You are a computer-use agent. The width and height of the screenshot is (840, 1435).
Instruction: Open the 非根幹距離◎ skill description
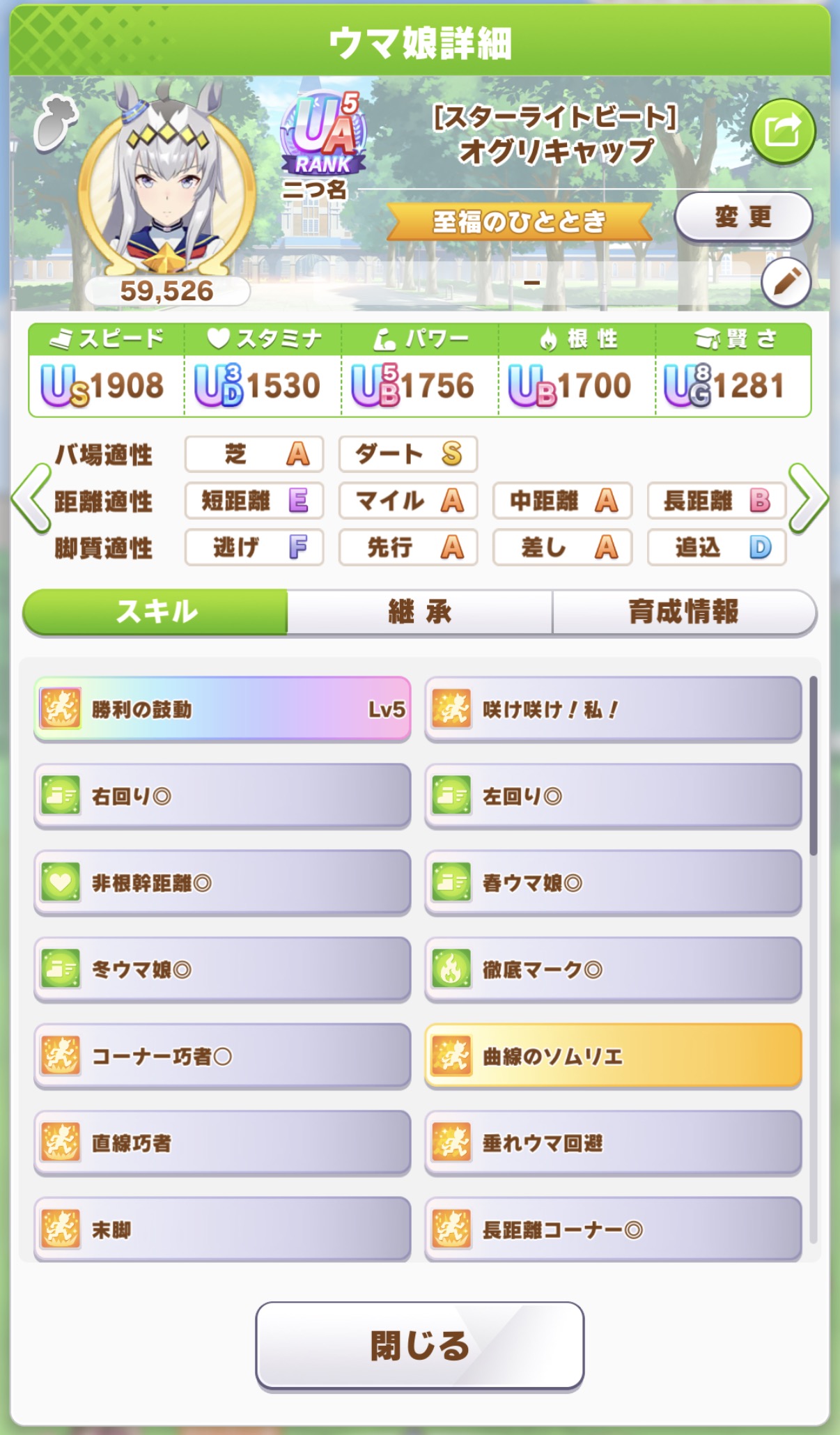(x=221, y=883)
